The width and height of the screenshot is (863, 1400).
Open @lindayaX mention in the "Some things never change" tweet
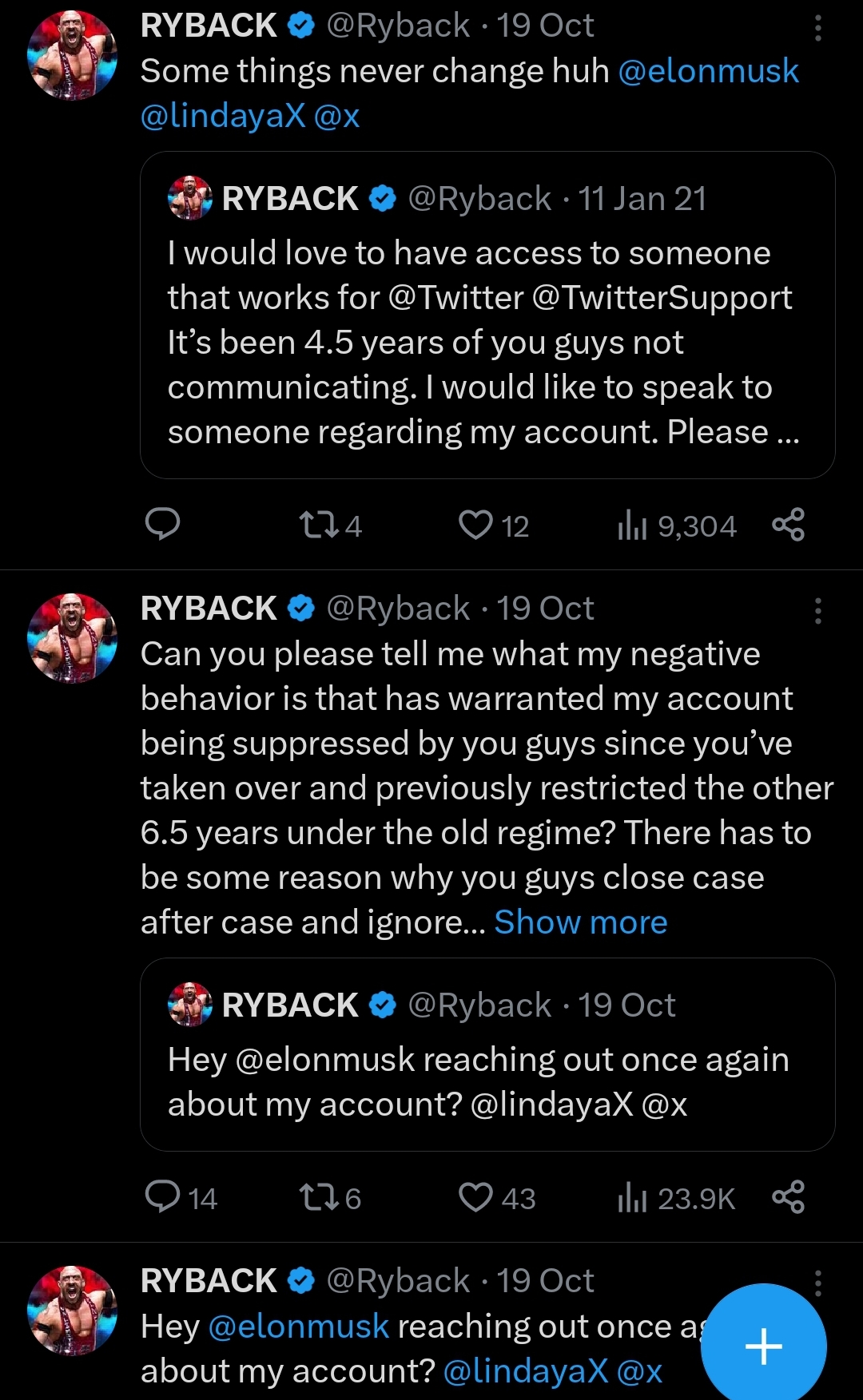(x=223, y=116)
